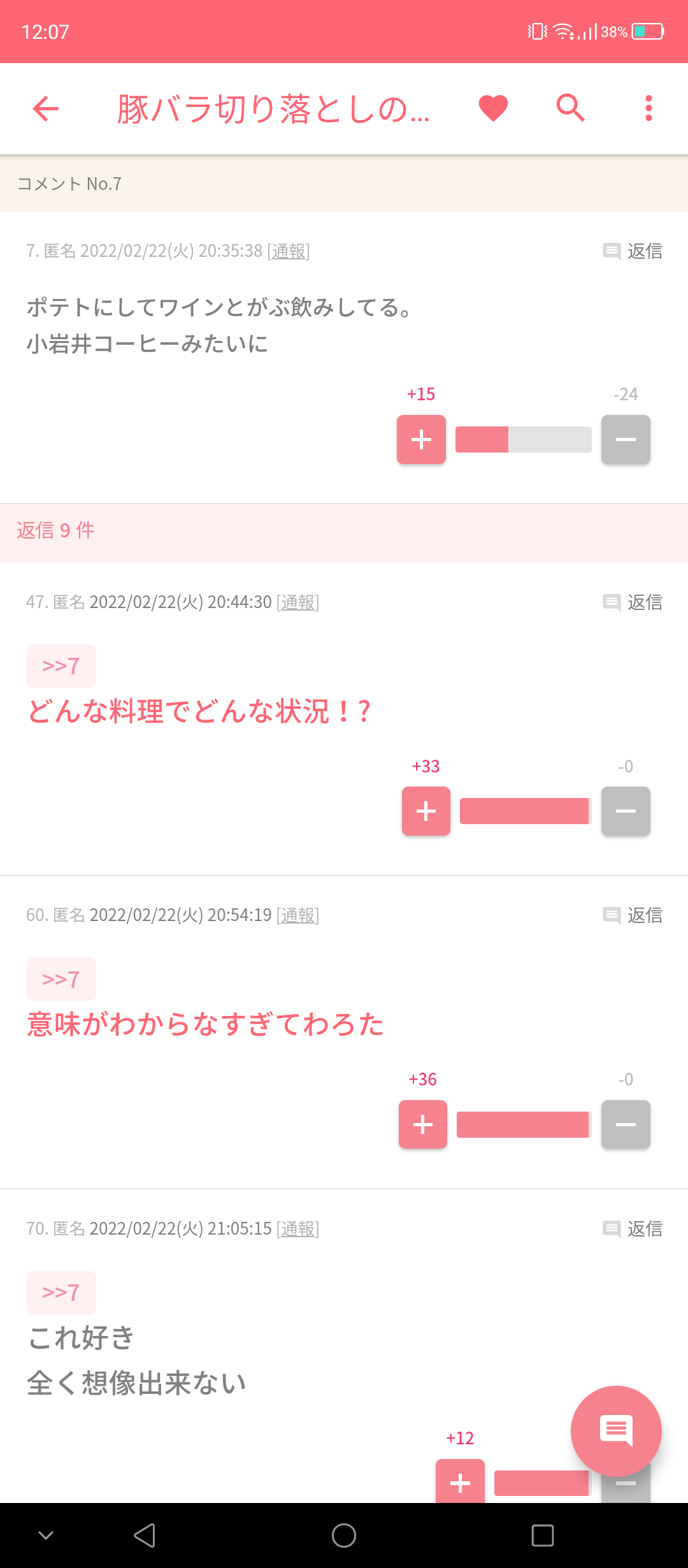Favorite this topic with the heart icon
688x1568 pixels.
pyautogui.click(x=493, y=108)
